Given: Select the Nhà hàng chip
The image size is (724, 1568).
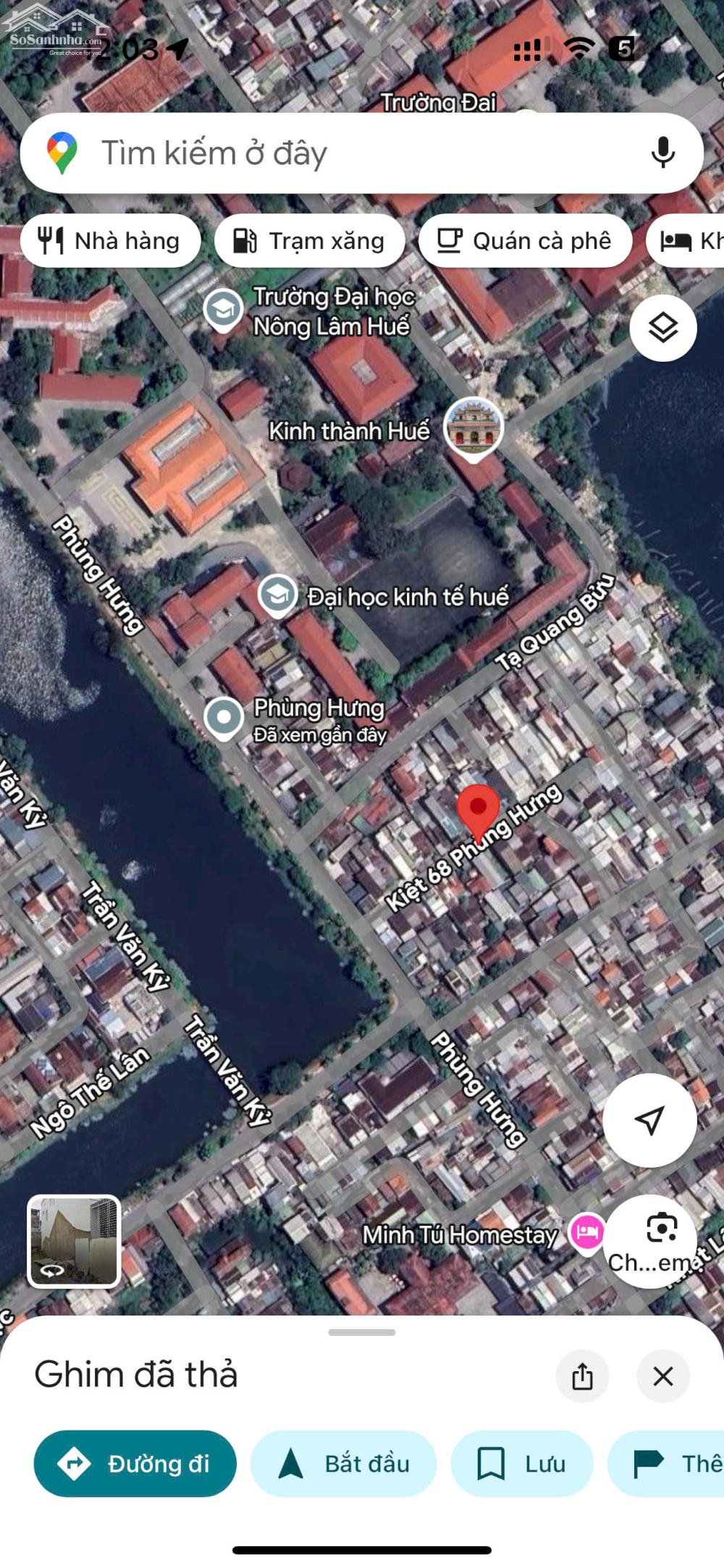Looking at the screenshot, I should point(111,241).
